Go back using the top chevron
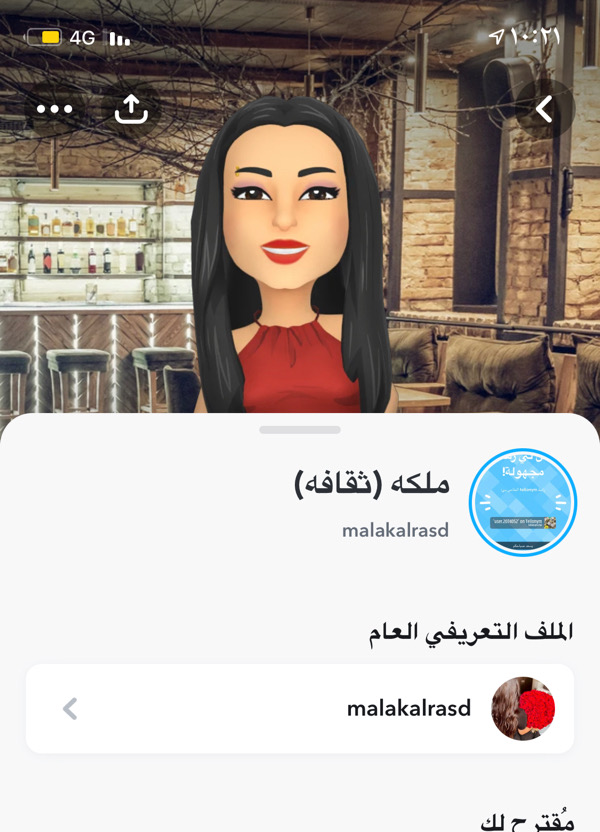Screen dimensions: 600x832 [545, 109]
